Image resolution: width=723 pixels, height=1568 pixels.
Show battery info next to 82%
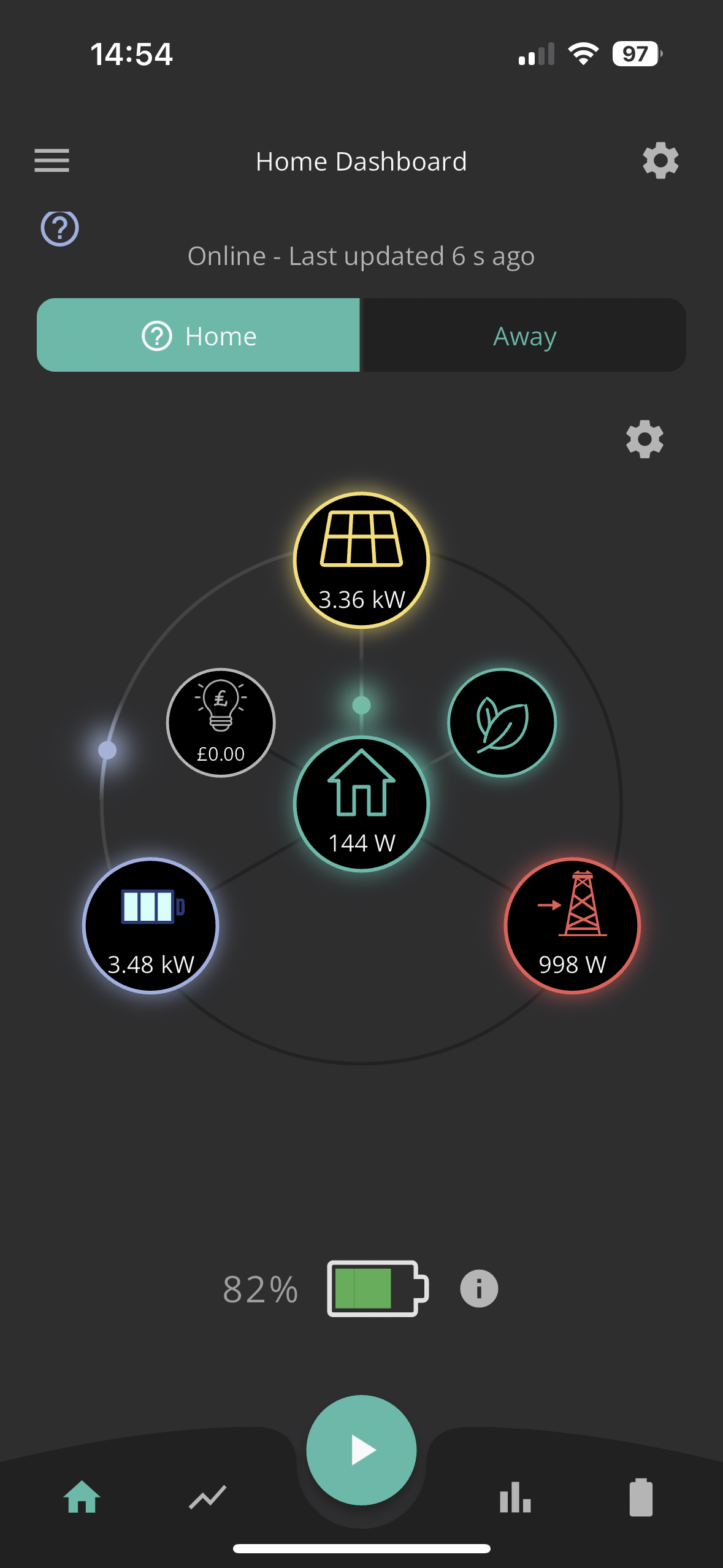tap(479, 1288)
